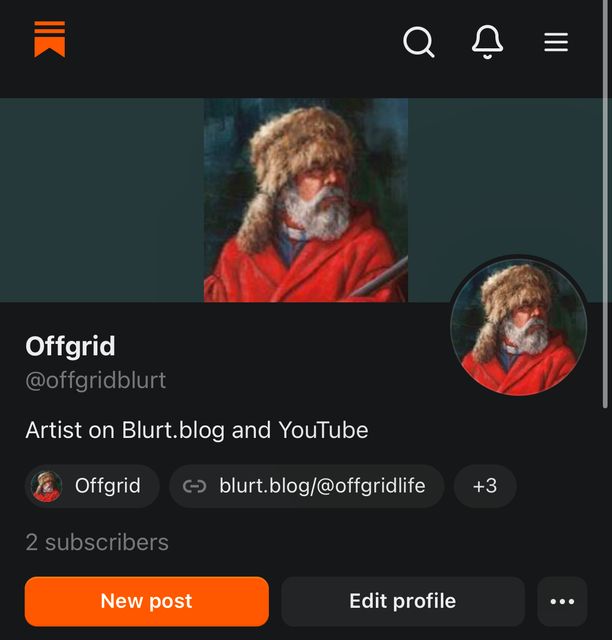View the 2 subscribers list
This screenshot has height=640, width=612.
point(97,542)
